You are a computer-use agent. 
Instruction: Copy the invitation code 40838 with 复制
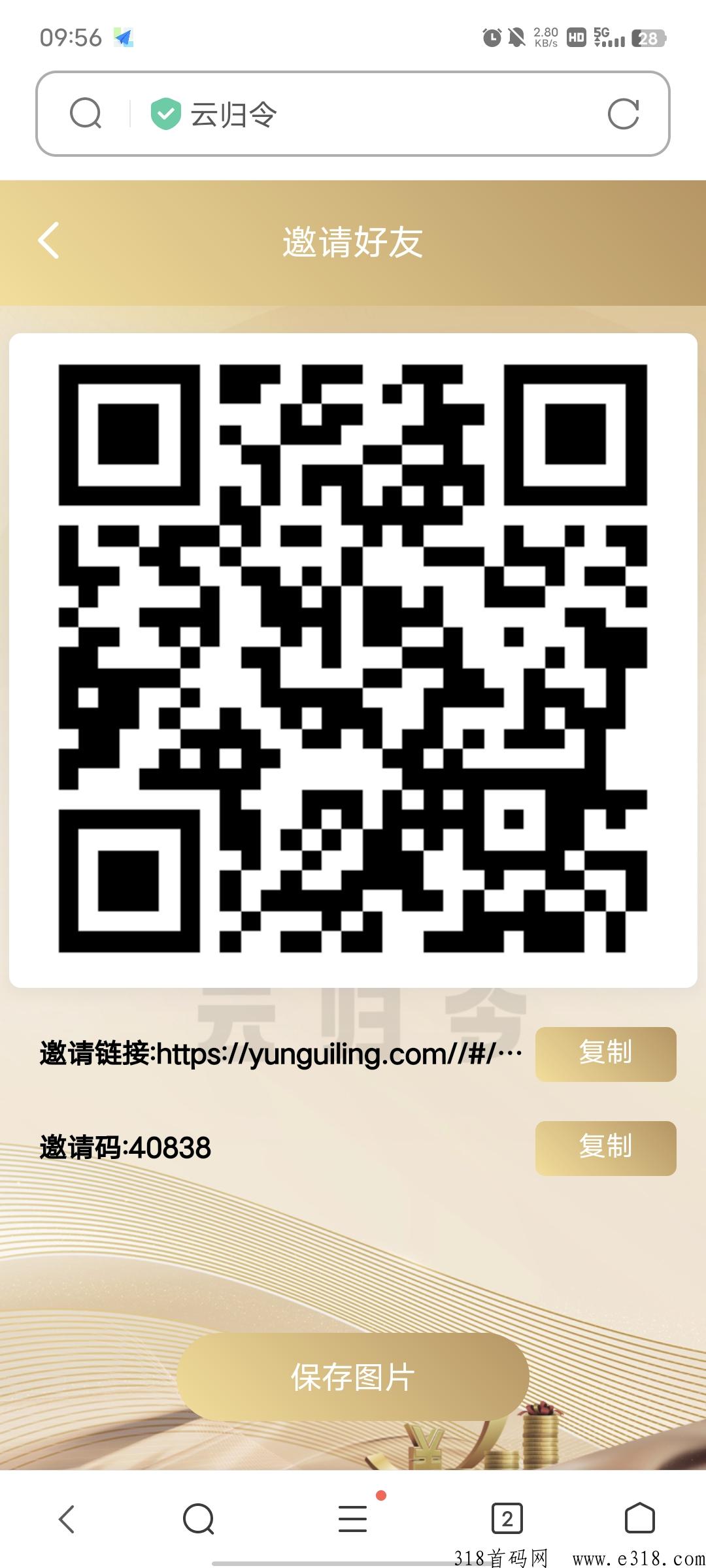point(605,1148)
